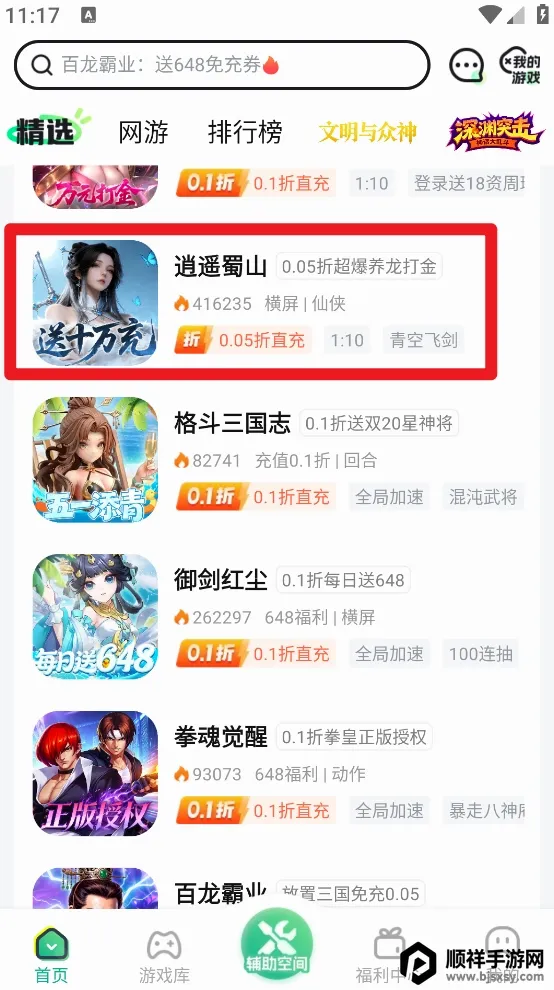This screenshot has width=554, height=990.
Task: Open the search box for 百龙霸业
Action: (x=222, y=65)
